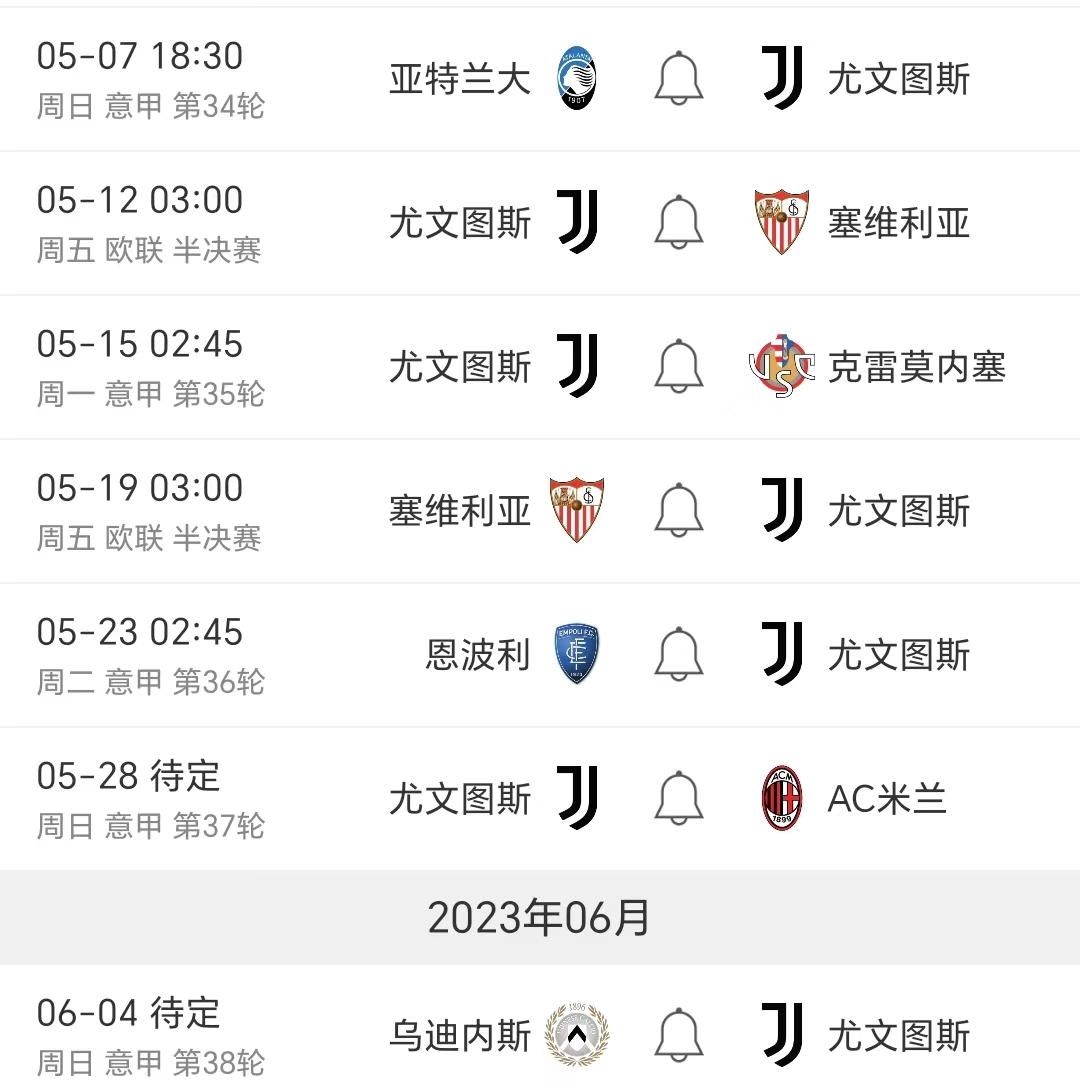Open 05-28 尤文图斯 vs AC米兰 fixture
Viewport: 1080px width, 1088px height.
click(x=200, y=798)
